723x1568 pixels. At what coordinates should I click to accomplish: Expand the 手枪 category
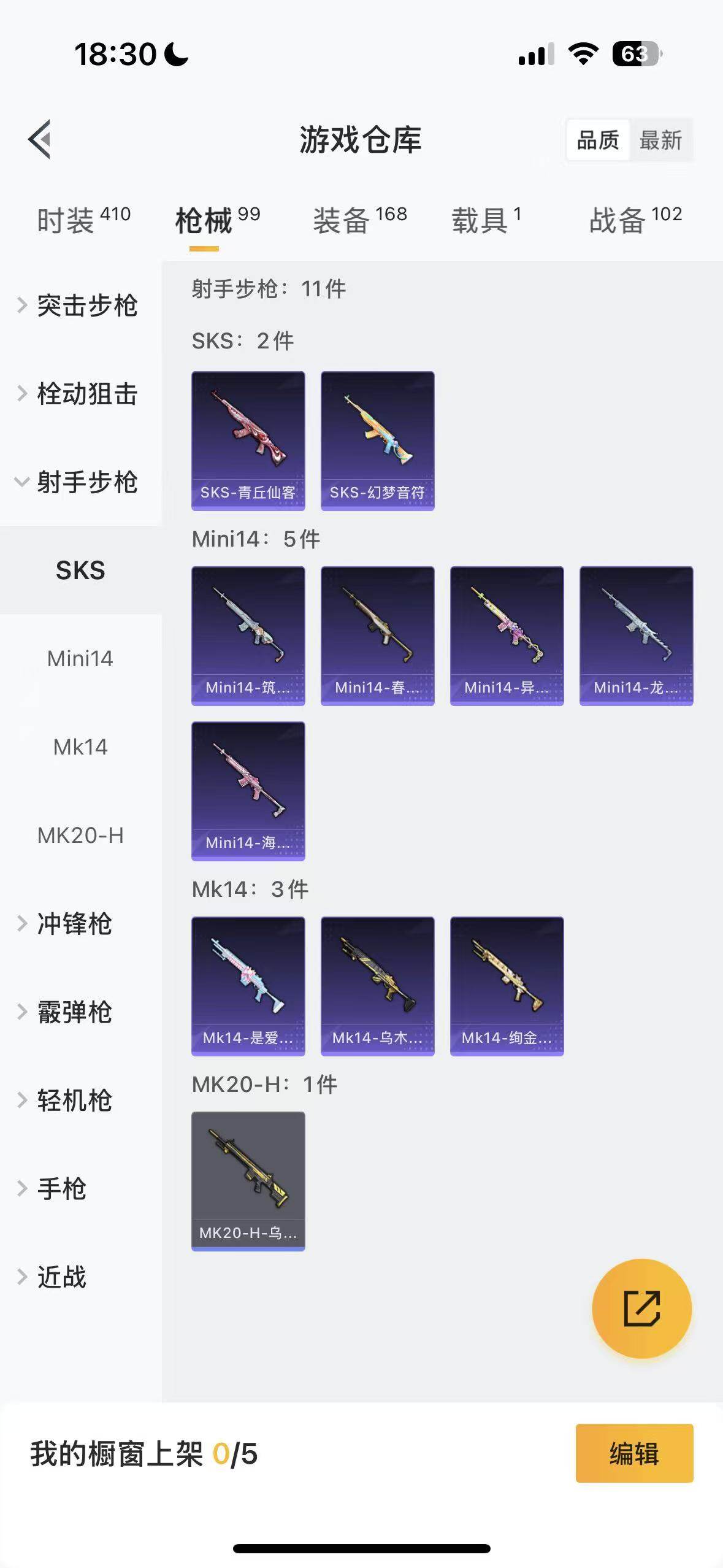(x=61, y=1189)
